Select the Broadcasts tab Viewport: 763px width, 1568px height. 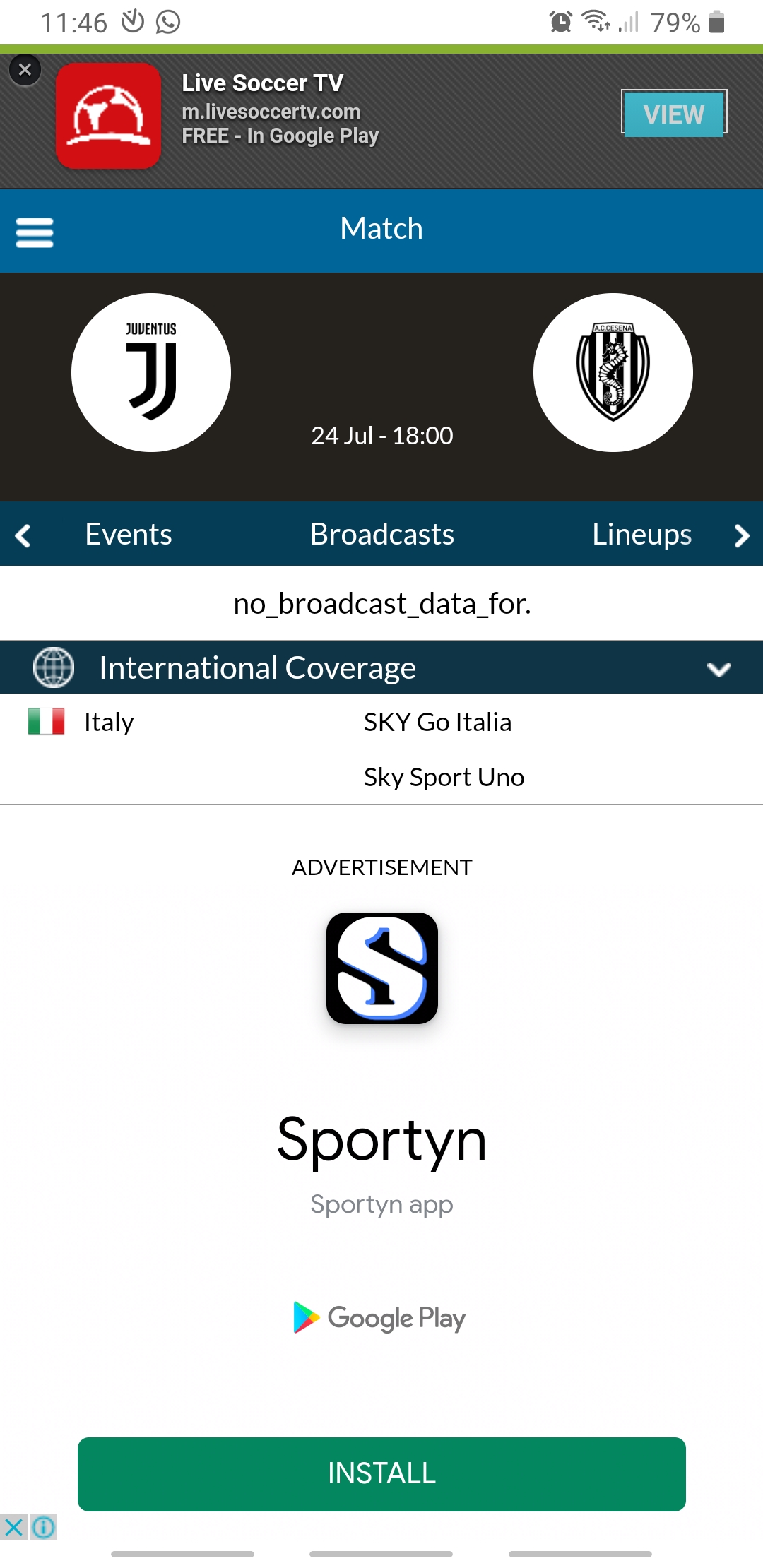[x=382, y=534]
